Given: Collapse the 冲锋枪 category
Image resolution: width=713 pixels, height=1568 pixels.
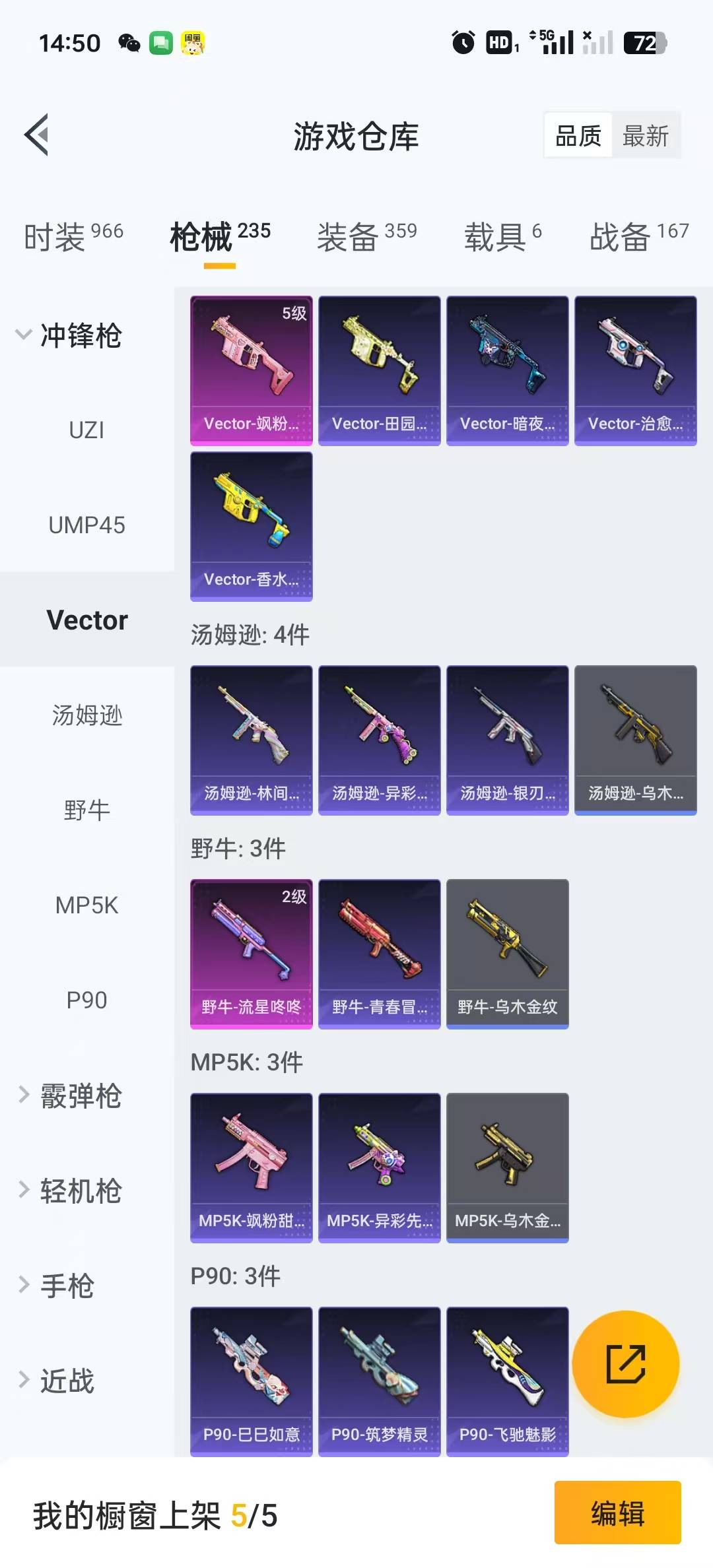Looking at the screenshot, I should tap(69, 335).
